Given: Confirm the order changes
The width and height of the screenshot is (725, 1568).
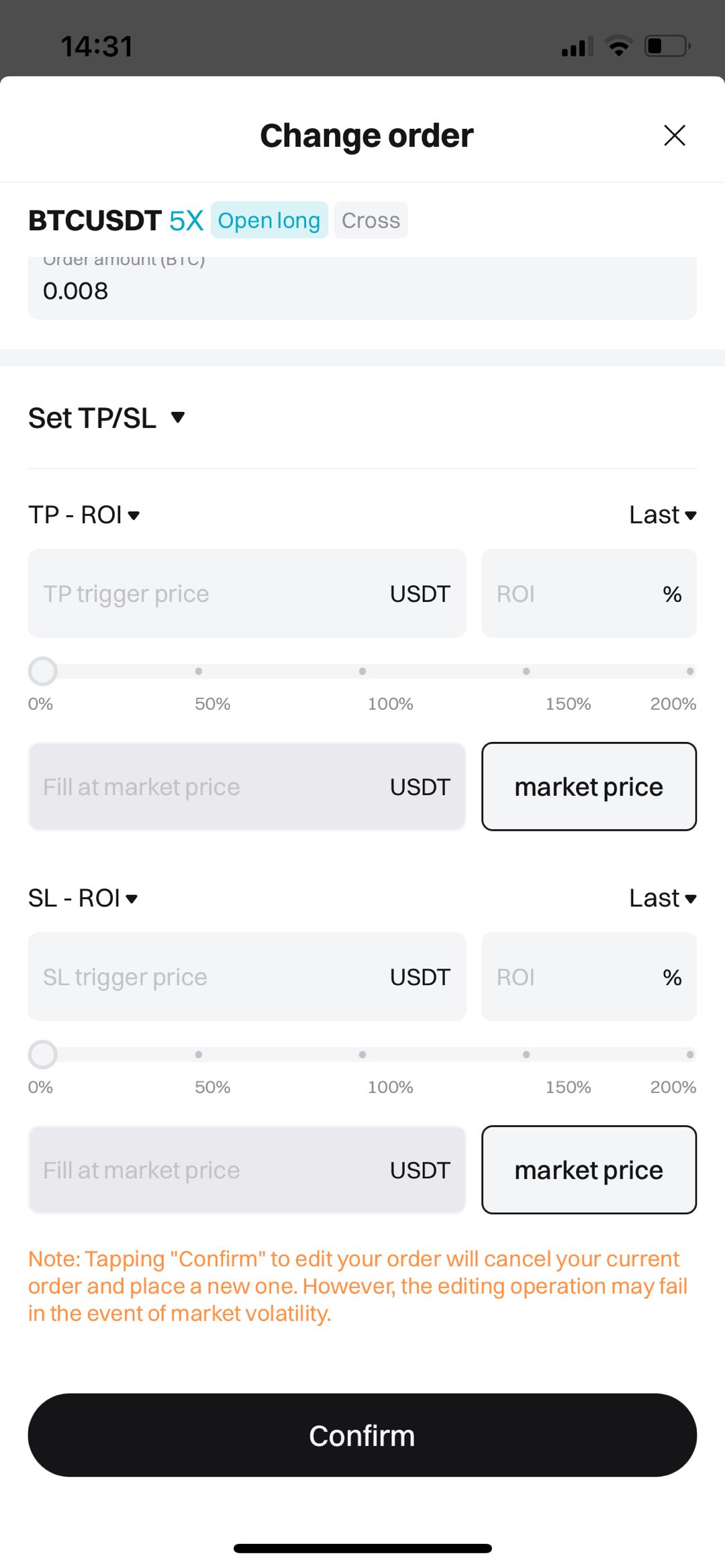Looking at the screenshot, I should (x=362, y=1435).
